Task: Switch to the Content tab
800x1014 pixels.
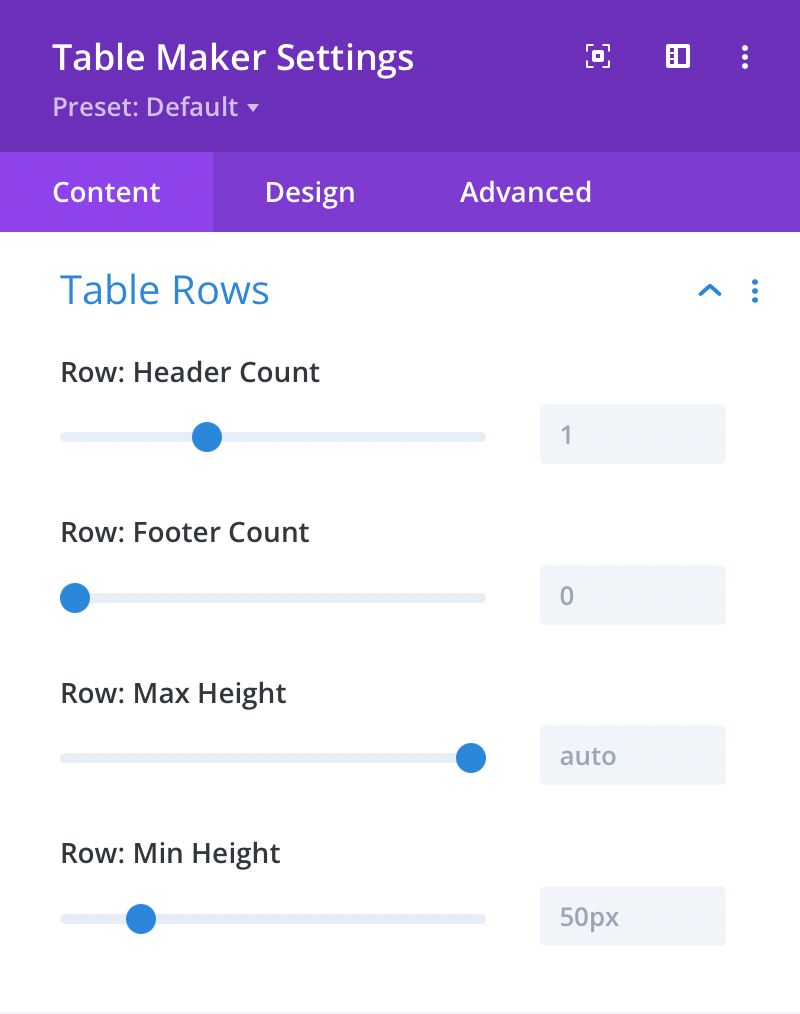Action: tap(106, 192)
